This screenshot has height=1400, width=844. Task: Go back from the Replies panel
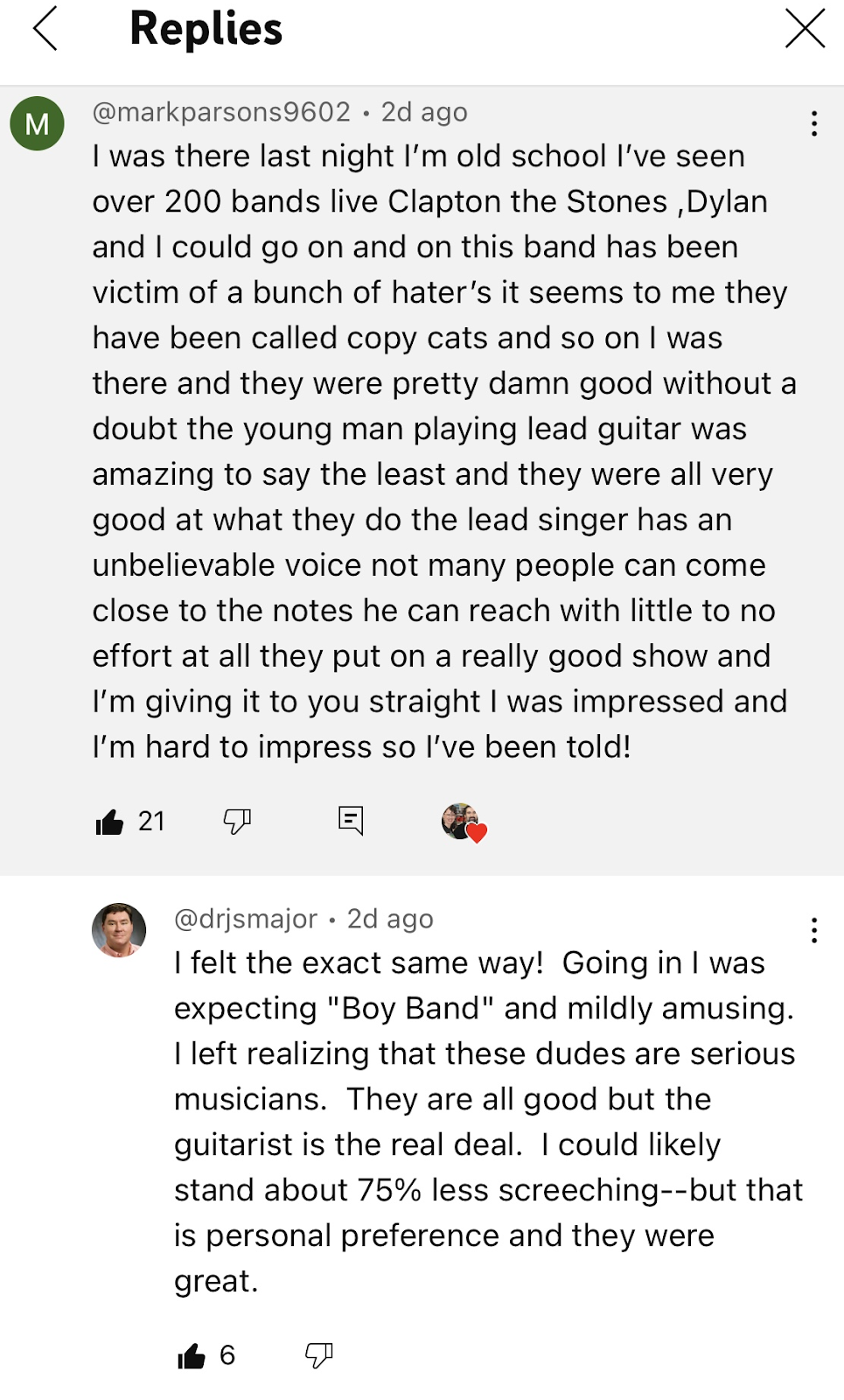45,29
